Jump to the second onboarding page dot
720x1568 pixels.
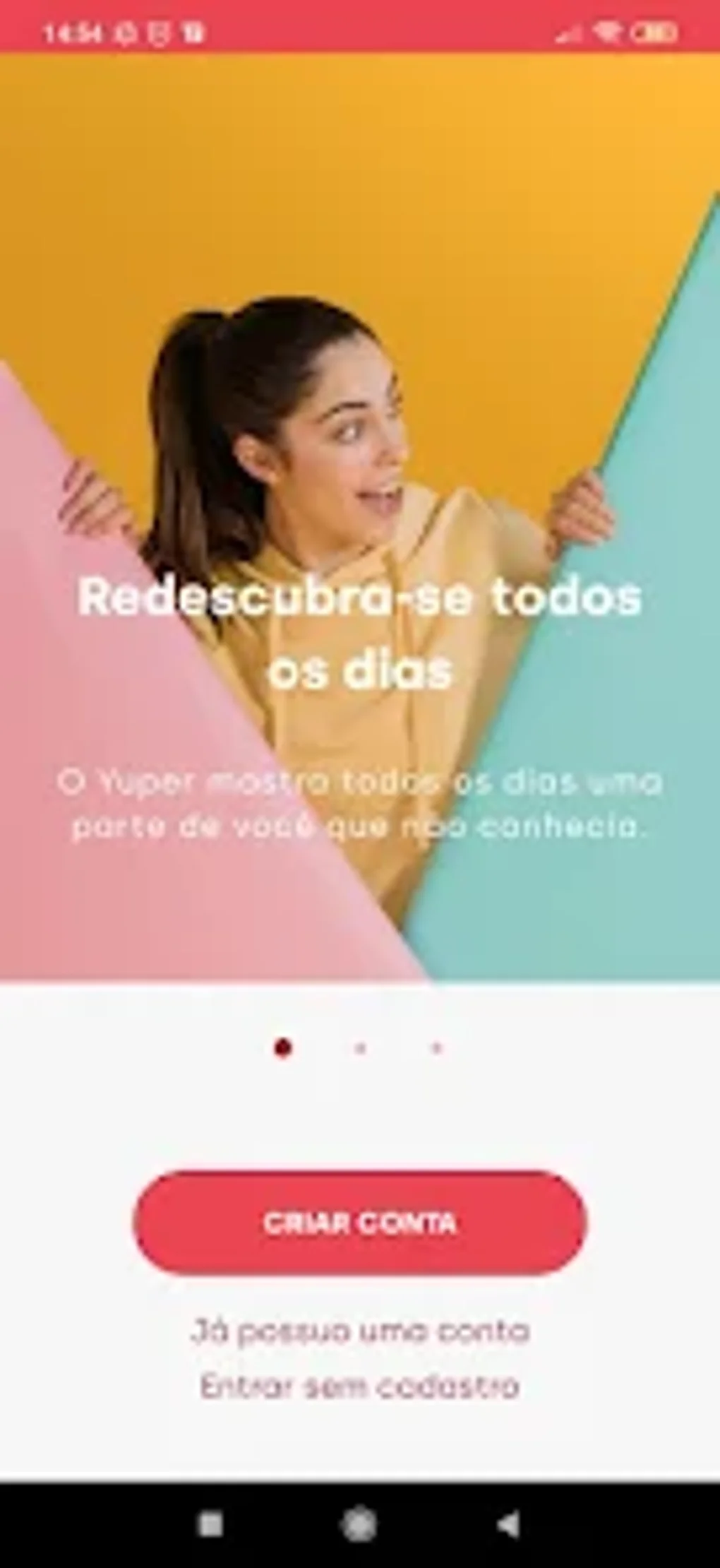pyautogui.click(x=361, y=1048)
